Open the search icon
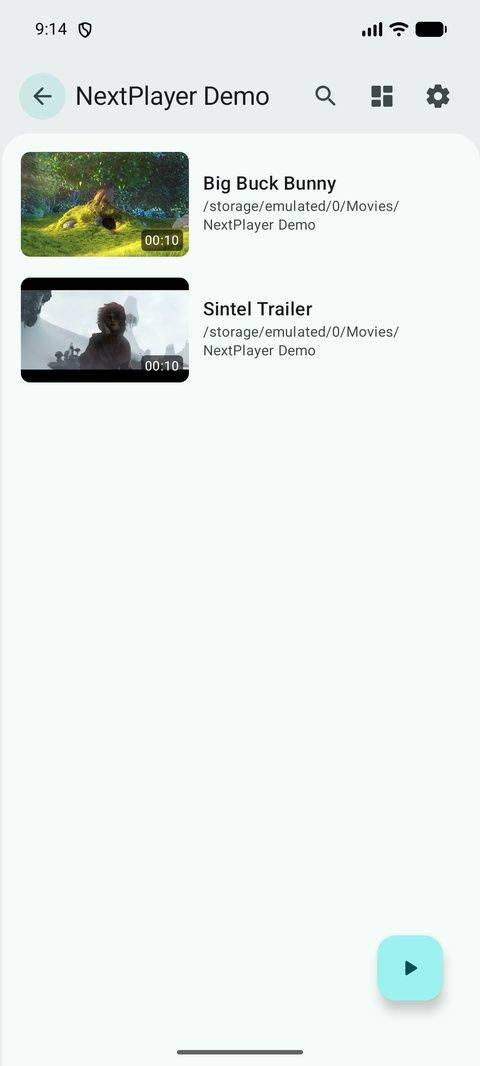 pyautogui.click(x=326, y=96)
